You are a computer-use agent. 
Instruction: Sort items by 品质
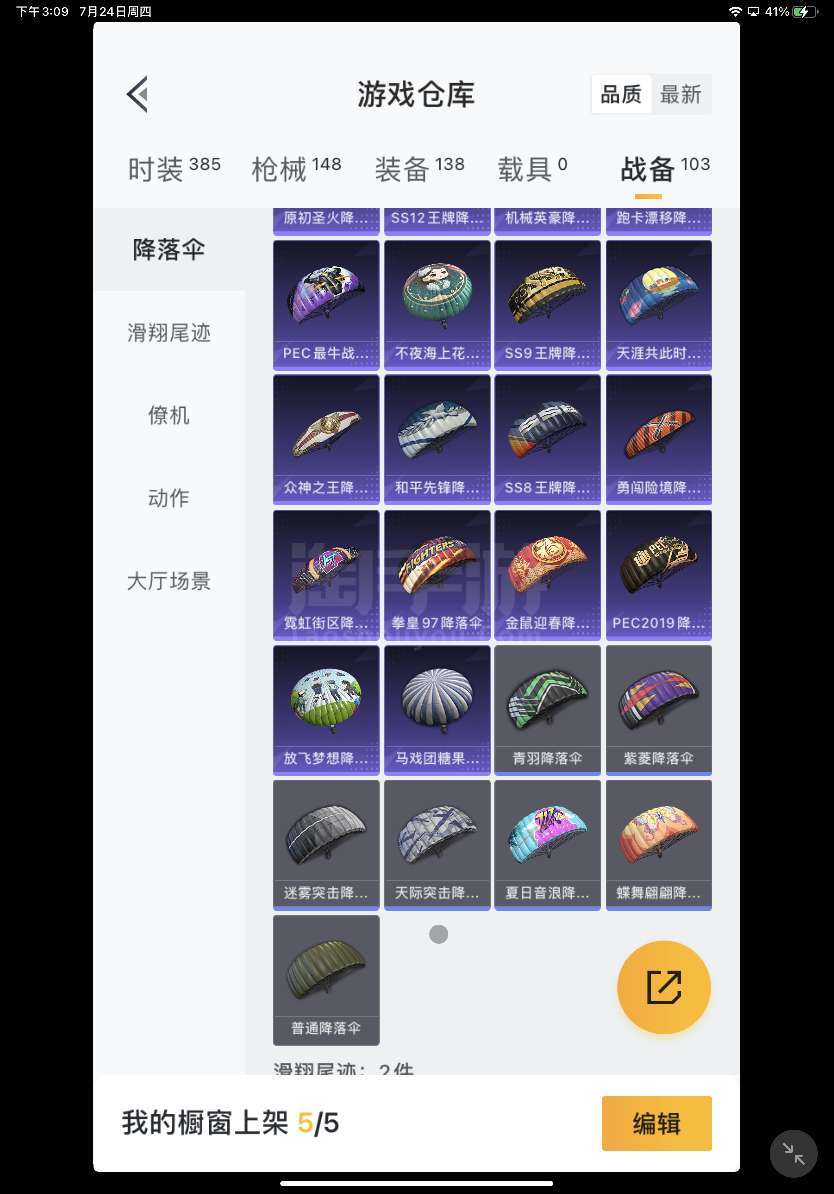click(621, 95)
